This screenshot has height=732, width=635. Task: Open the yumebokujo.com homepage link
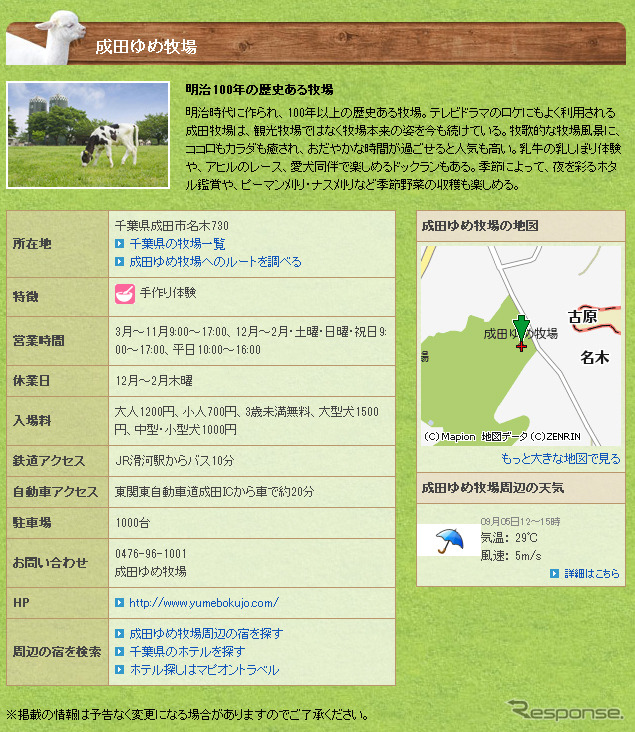[203, 603]
